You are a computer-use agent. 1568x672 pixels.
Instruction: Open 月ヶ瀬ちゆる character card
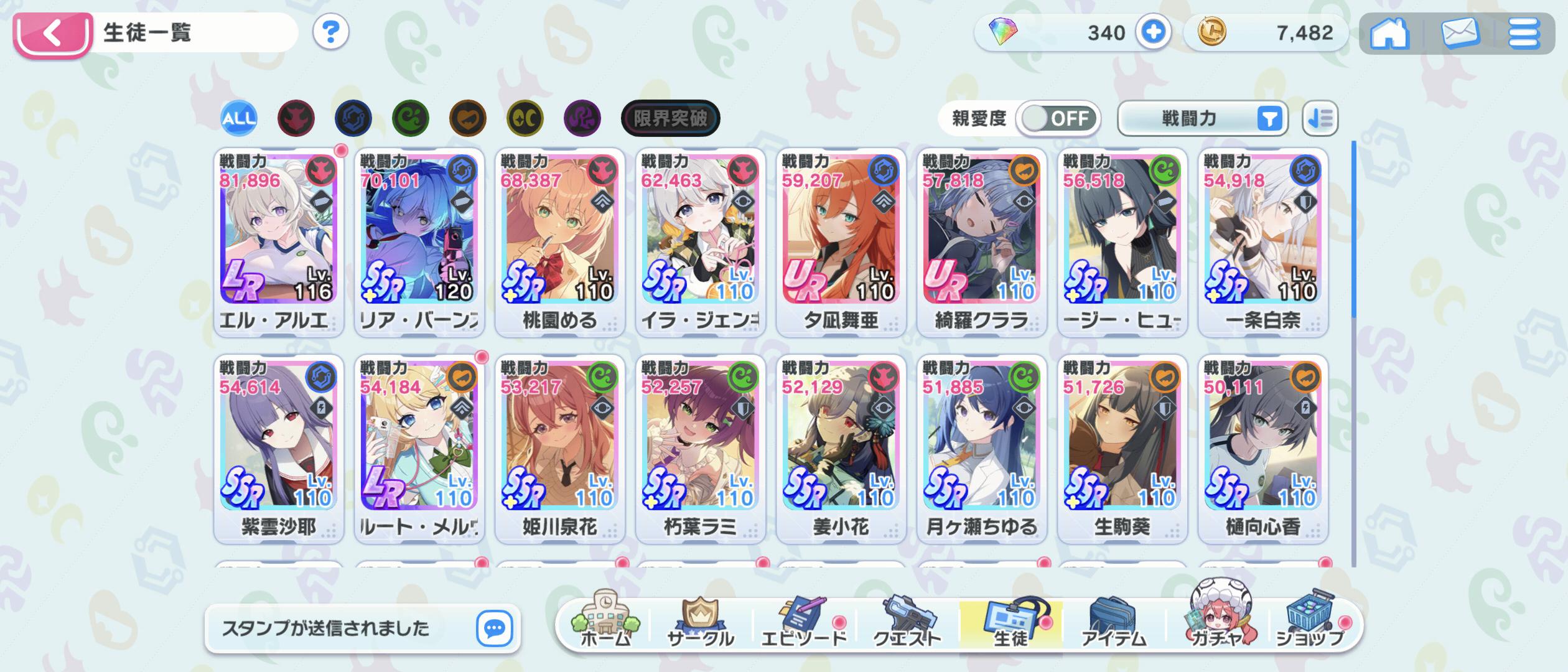981,448
